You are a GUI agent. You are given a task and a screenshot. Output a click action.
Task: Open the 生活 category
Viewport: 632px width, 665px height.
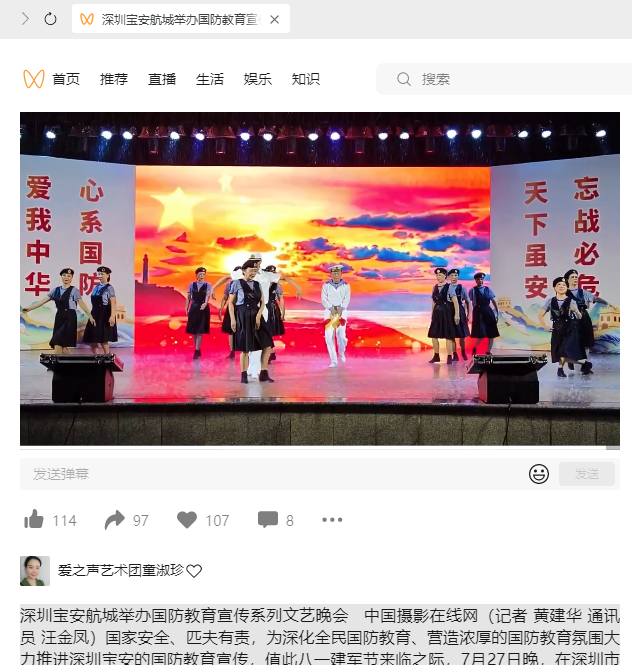pyautogui.click(x=210, y=79)
